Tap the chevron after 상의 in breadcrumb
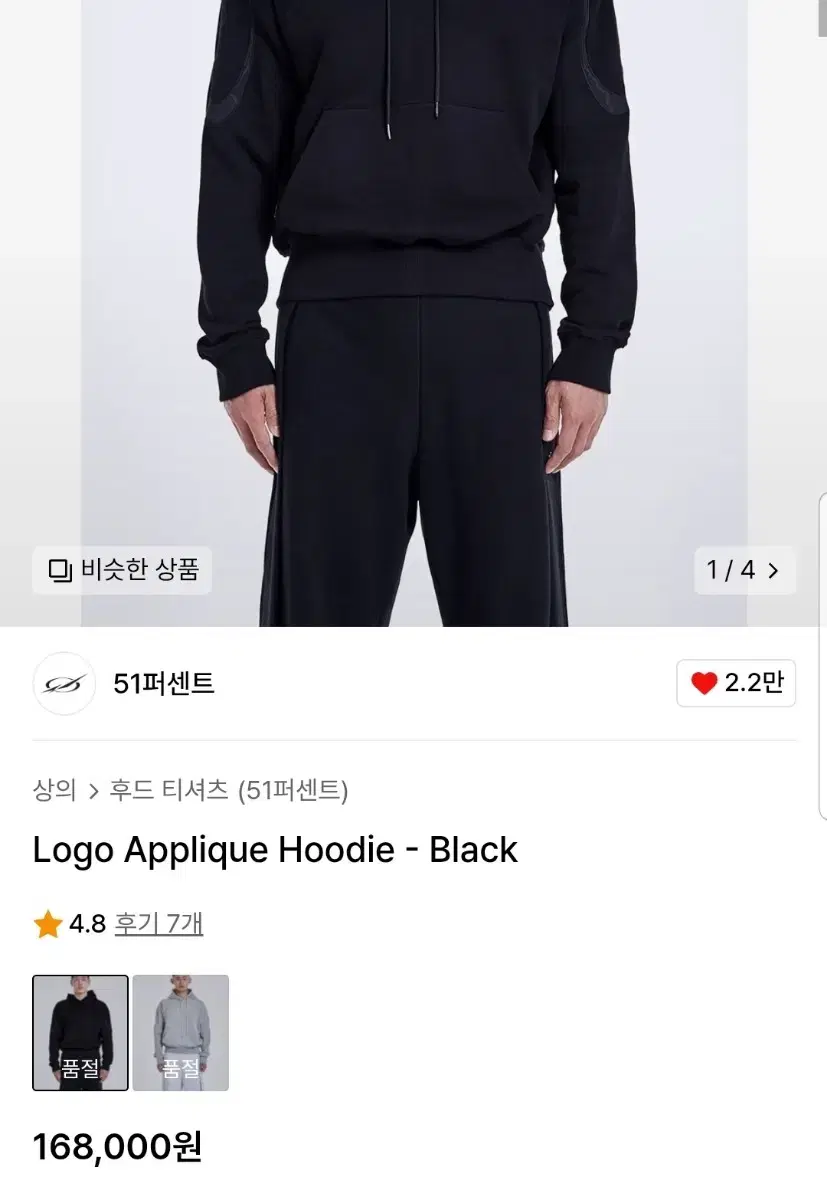 tap(93, 789)
